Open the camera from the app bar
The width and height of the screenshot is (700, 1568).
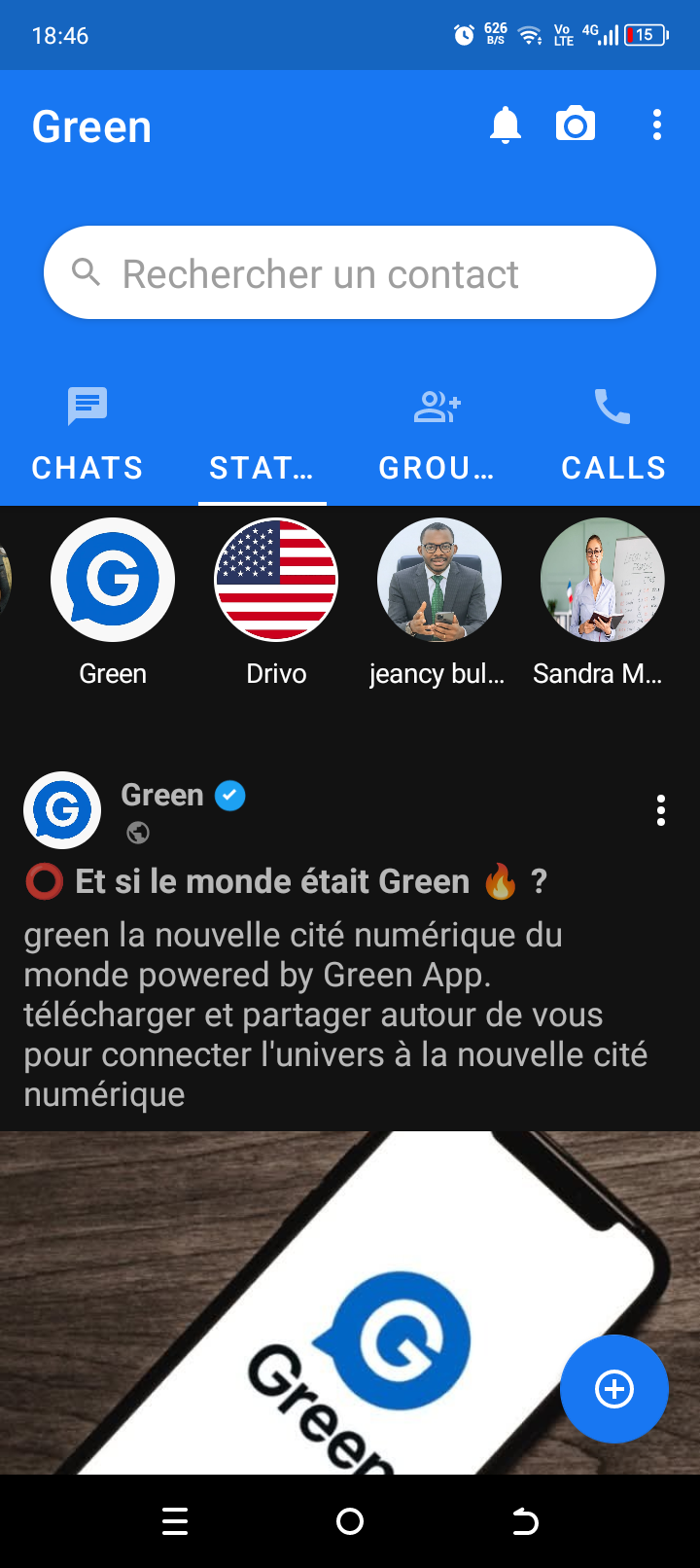pos(575,125)
